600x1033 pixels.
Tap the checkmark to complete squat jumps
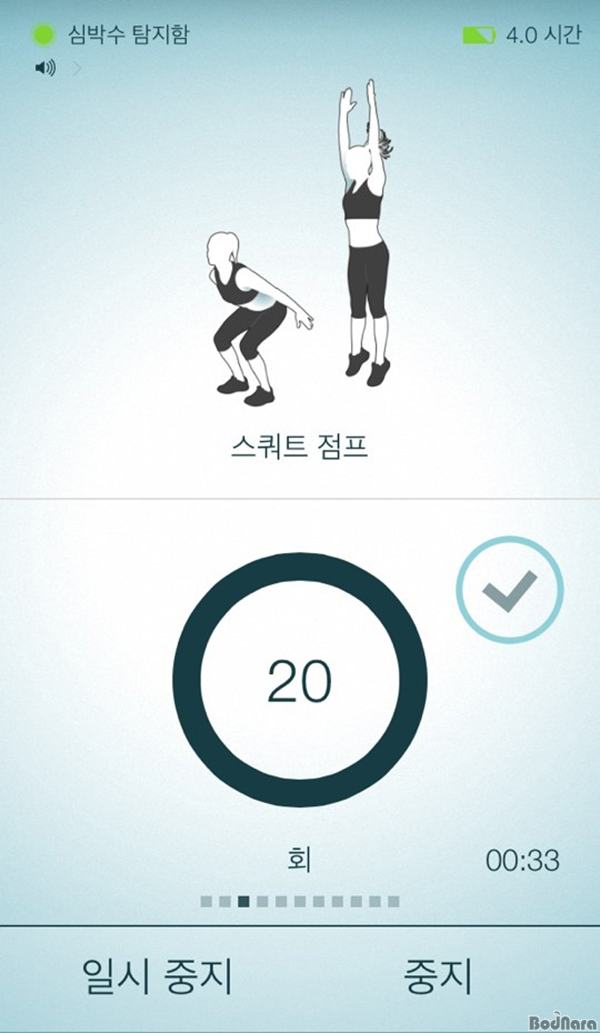pos(509,590)
